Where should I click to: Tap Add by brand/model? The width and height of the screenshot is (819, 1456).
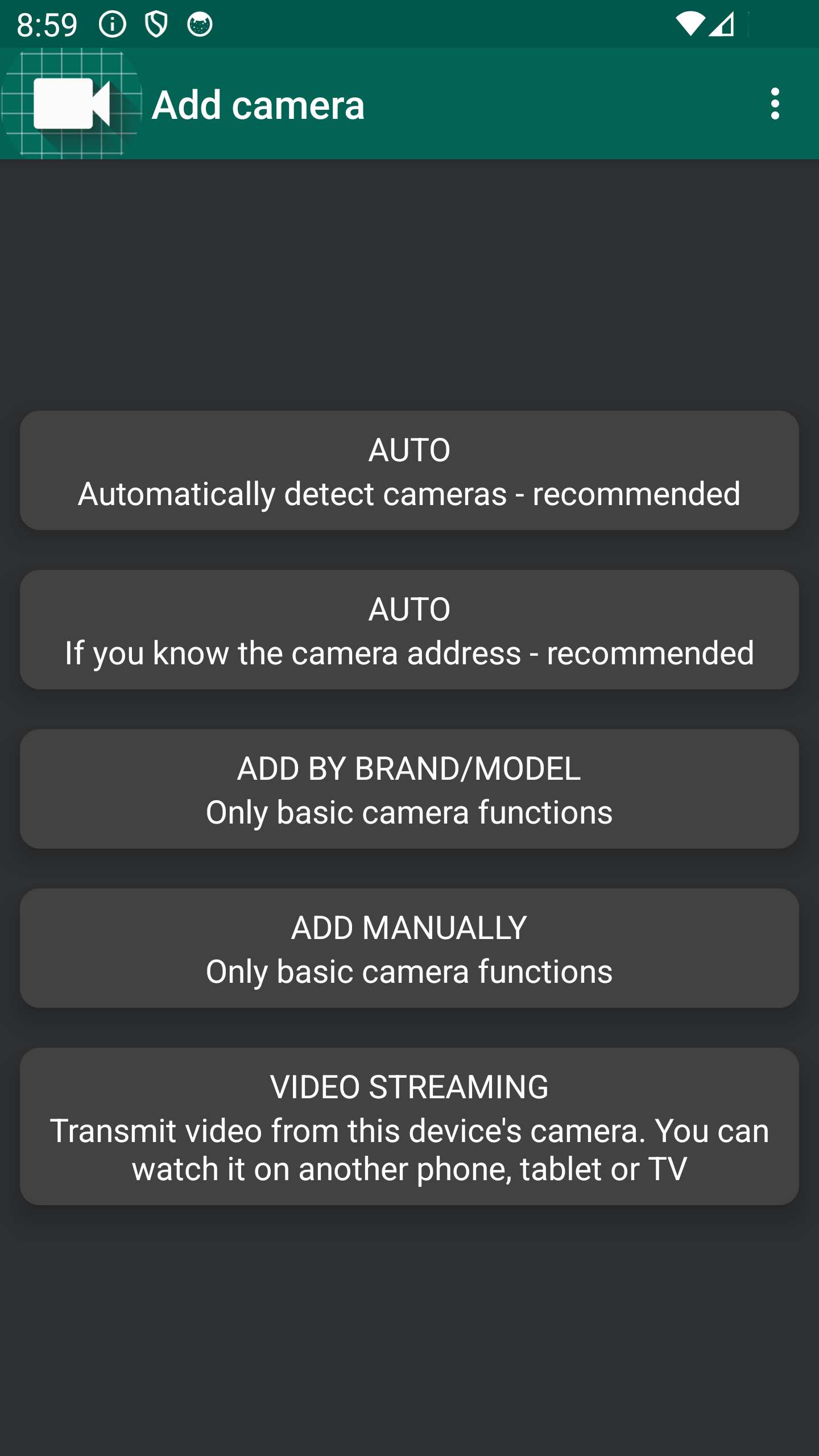point(409,789)
